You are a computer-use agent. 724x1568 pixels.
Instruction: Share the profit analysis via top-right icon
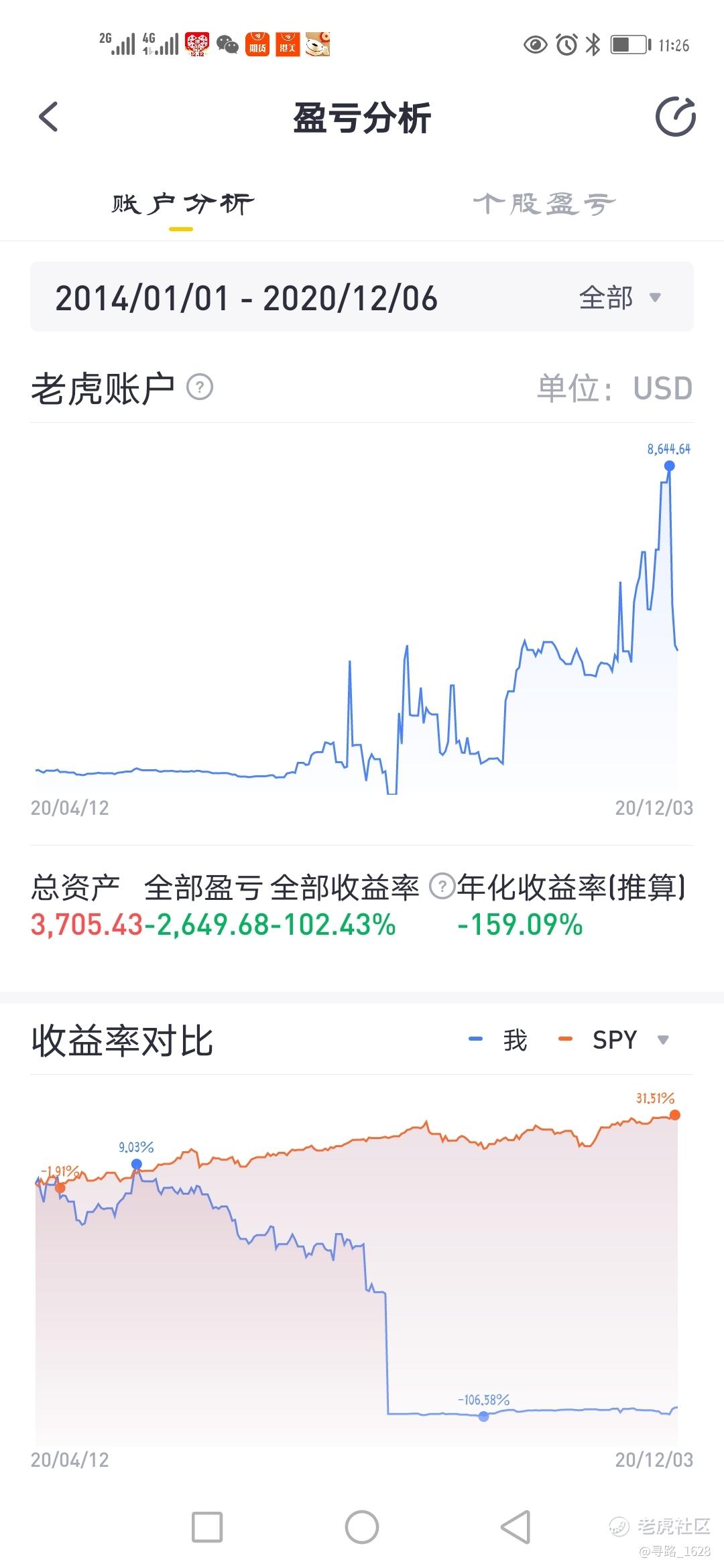tap(675, 117)
